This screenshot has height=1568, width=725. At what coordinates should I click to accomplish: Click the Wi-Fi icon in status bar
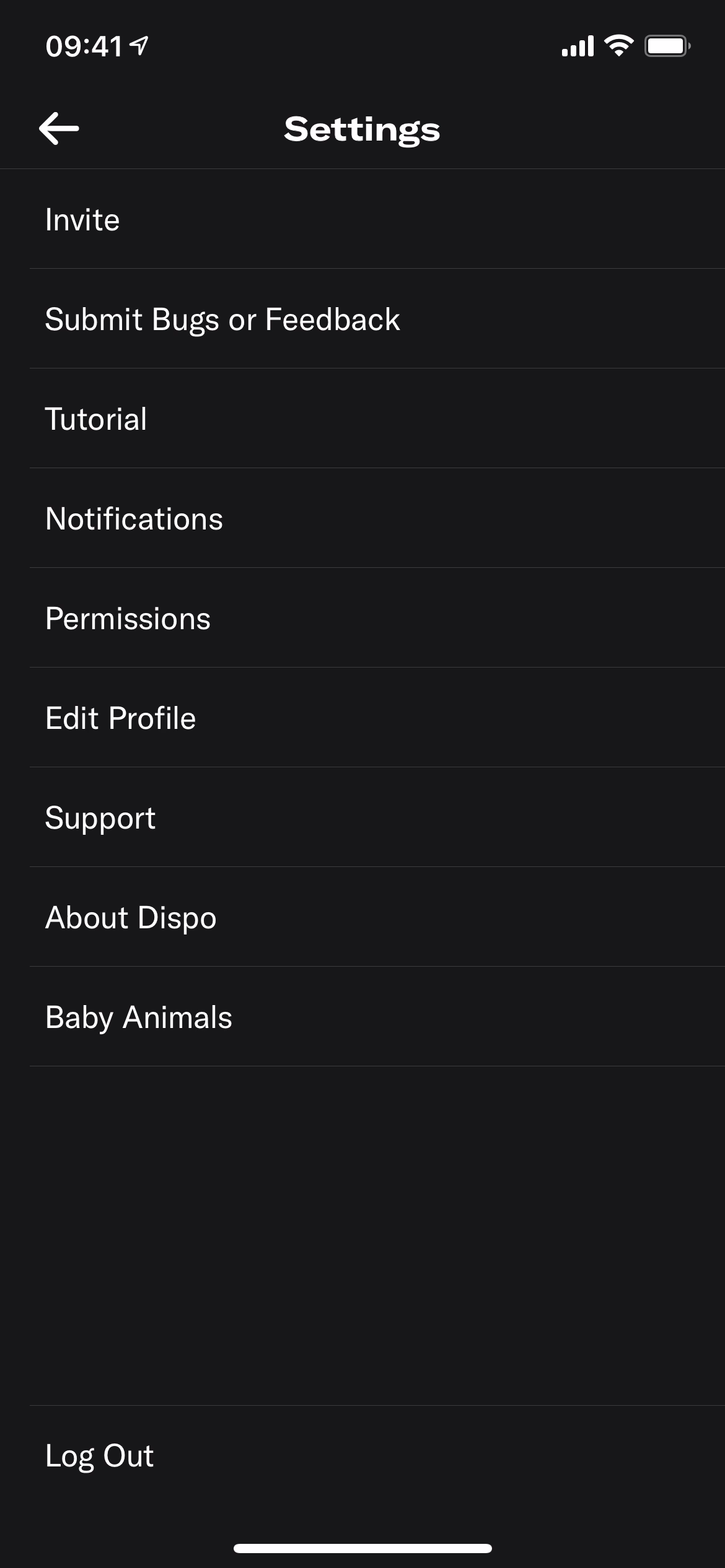point(617,44)
